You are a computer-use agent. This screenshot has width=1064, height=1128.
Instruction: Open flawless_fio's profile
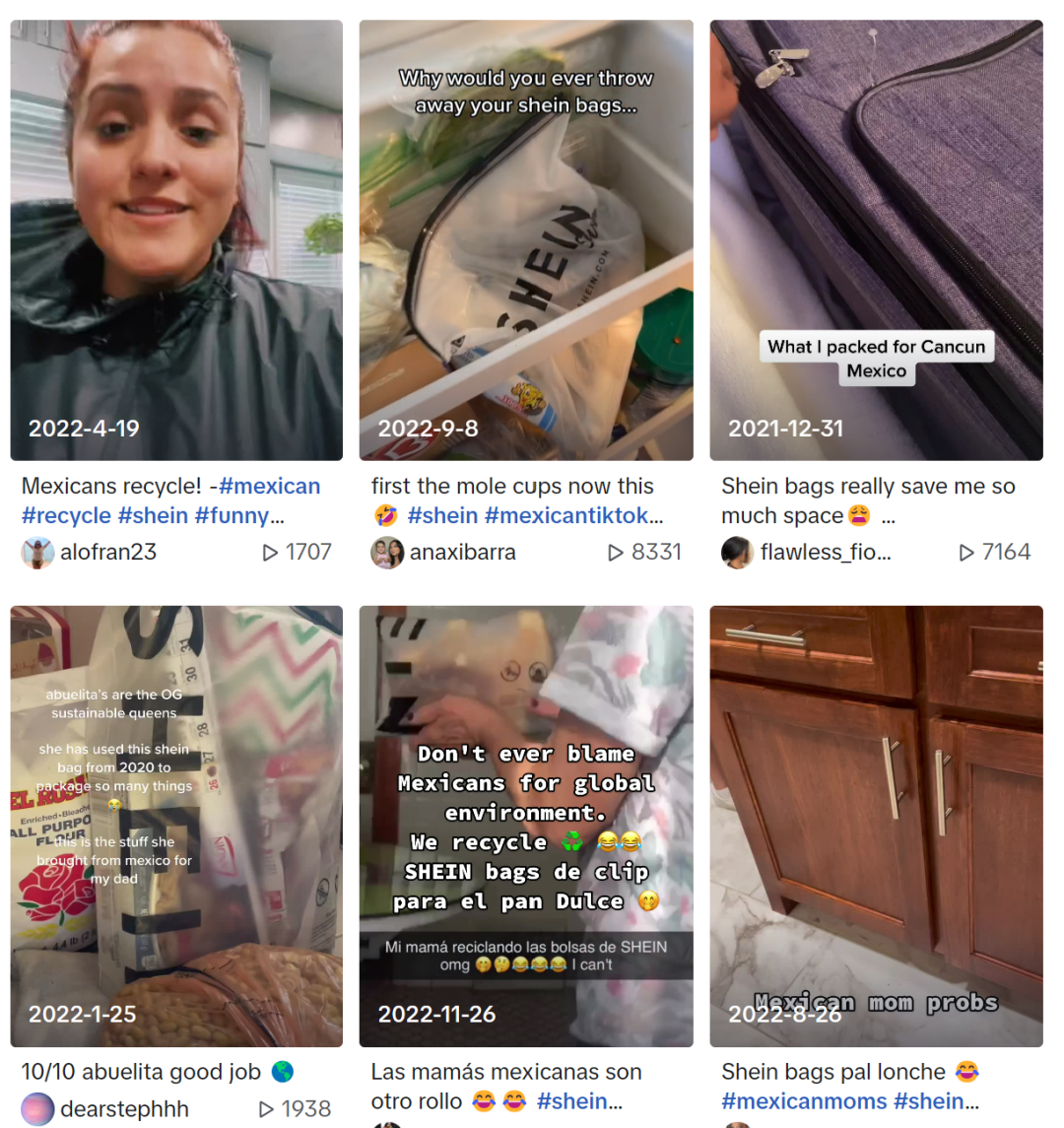[825, 553]
